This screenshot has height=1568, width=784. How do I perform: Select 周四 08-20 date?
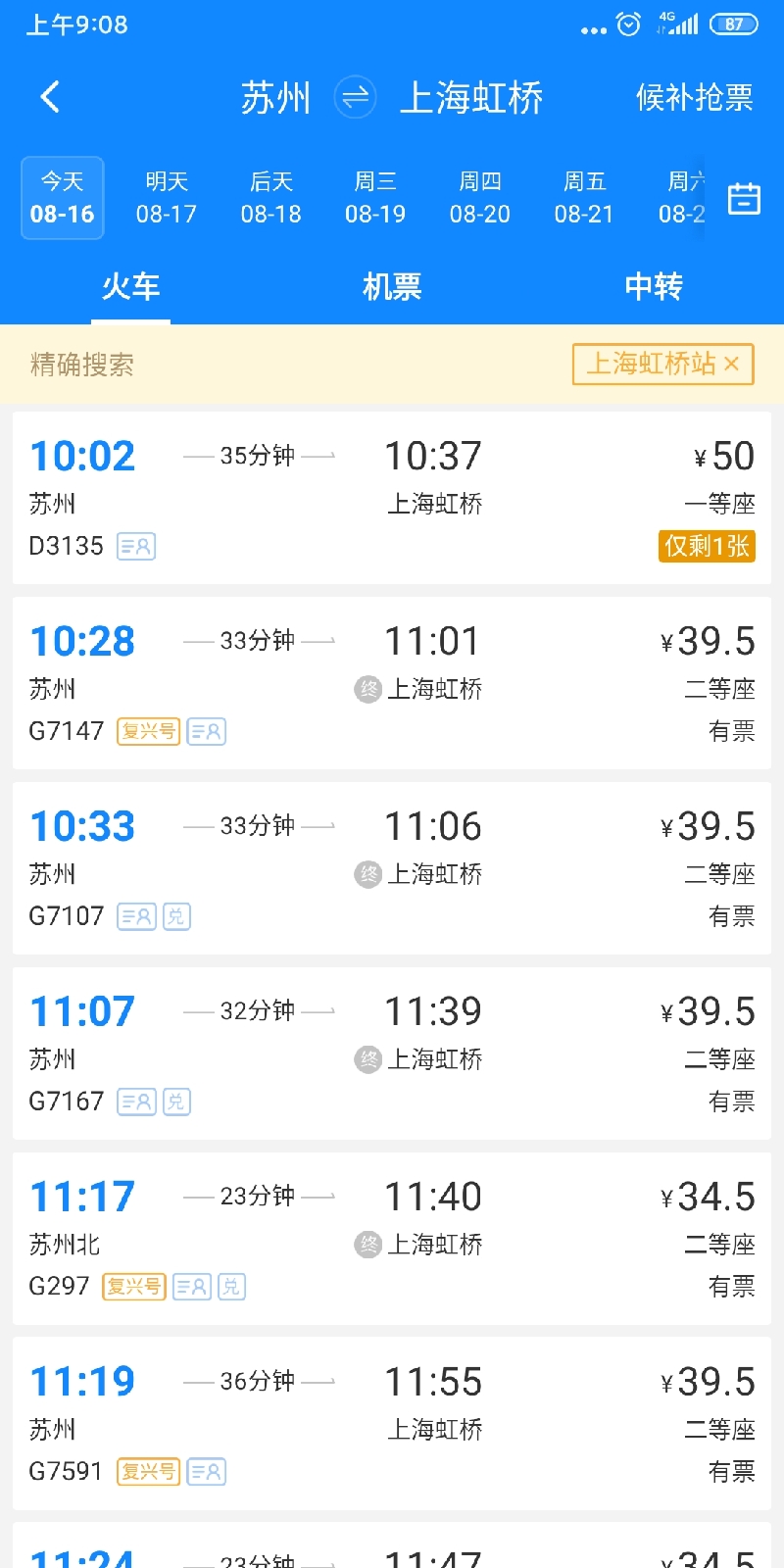(x=480, y=198)
